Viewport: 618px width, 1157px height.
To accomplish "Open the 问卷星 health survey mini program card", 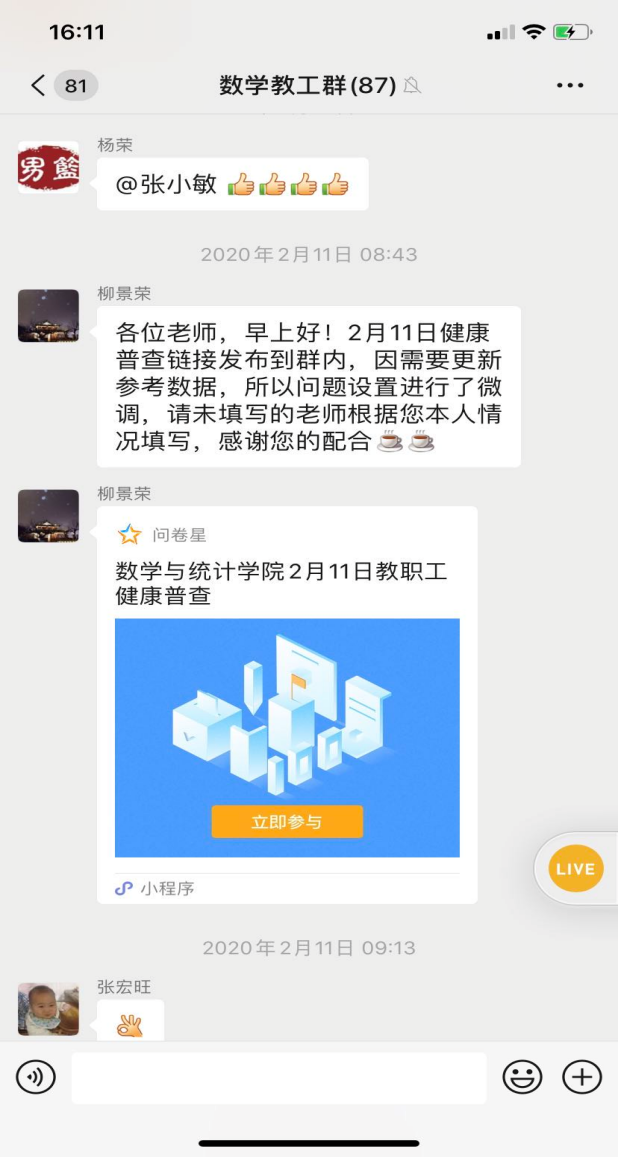I will 287,705.
